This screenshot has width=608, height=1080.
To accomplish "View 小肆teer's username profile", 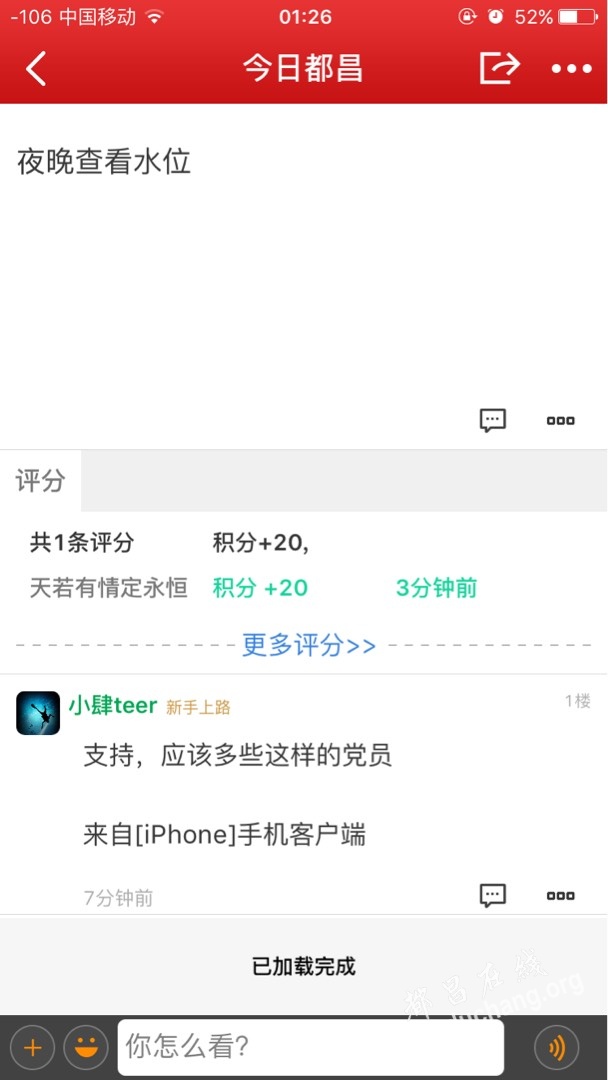I will 113,705.
